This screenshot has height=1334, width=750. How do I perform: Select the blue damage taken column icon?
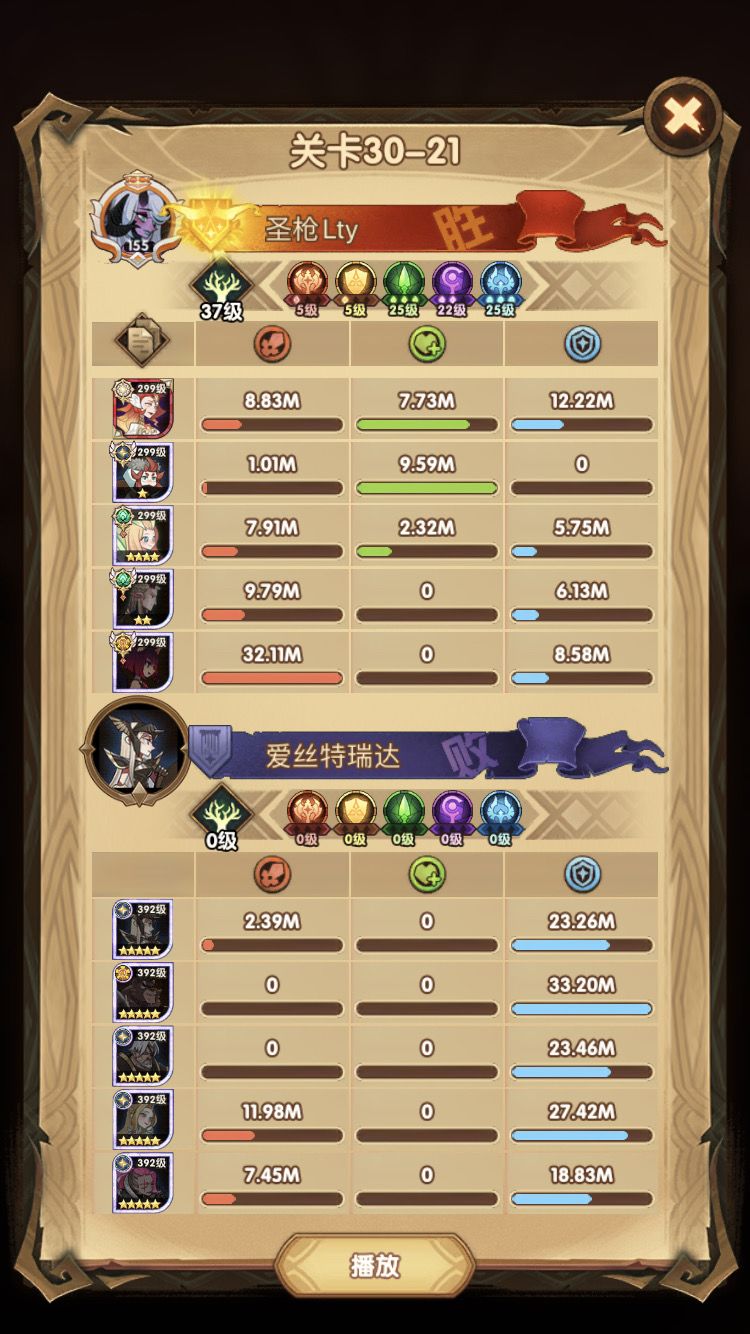click(x=580, y=343)
